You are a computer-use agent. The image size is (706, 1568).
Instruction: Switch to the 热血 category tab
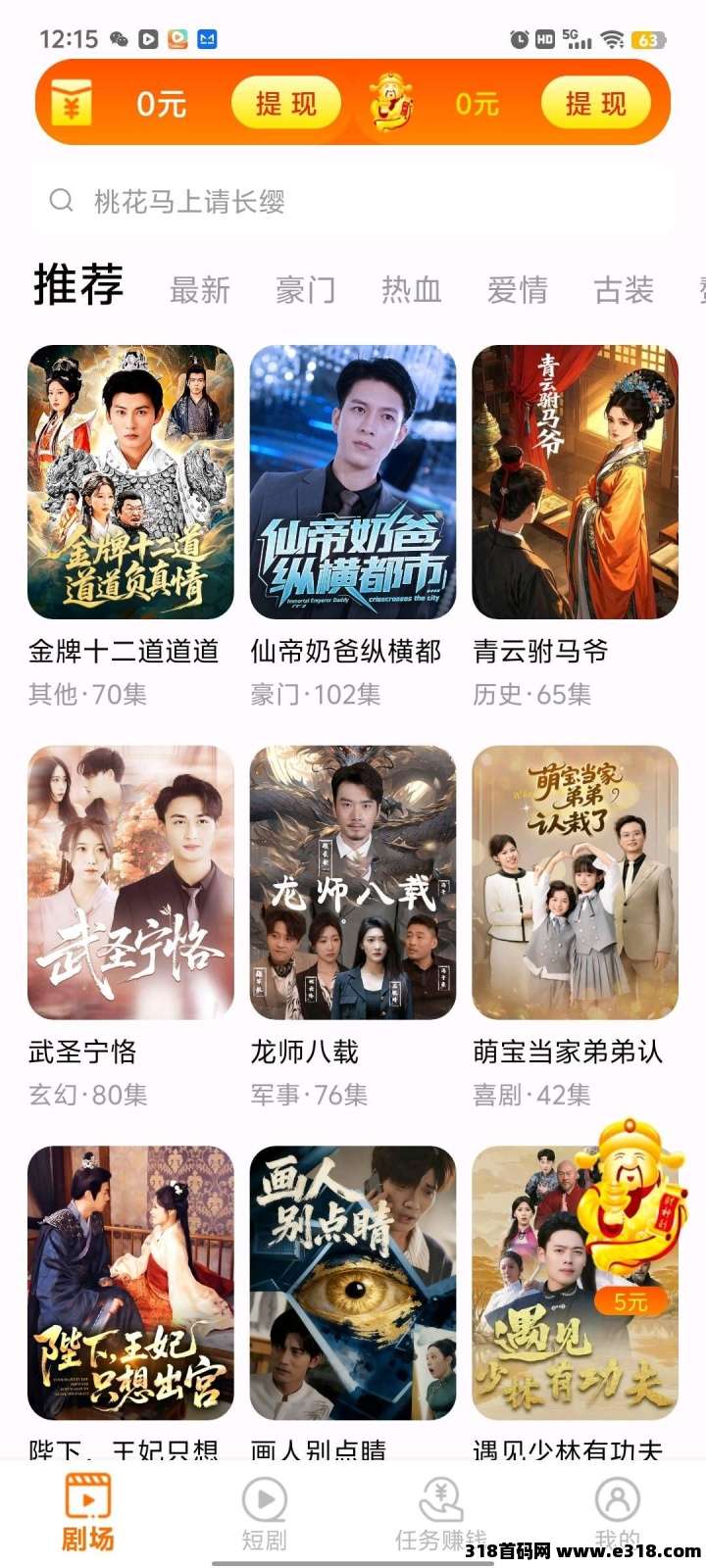[x=411, y=290]
